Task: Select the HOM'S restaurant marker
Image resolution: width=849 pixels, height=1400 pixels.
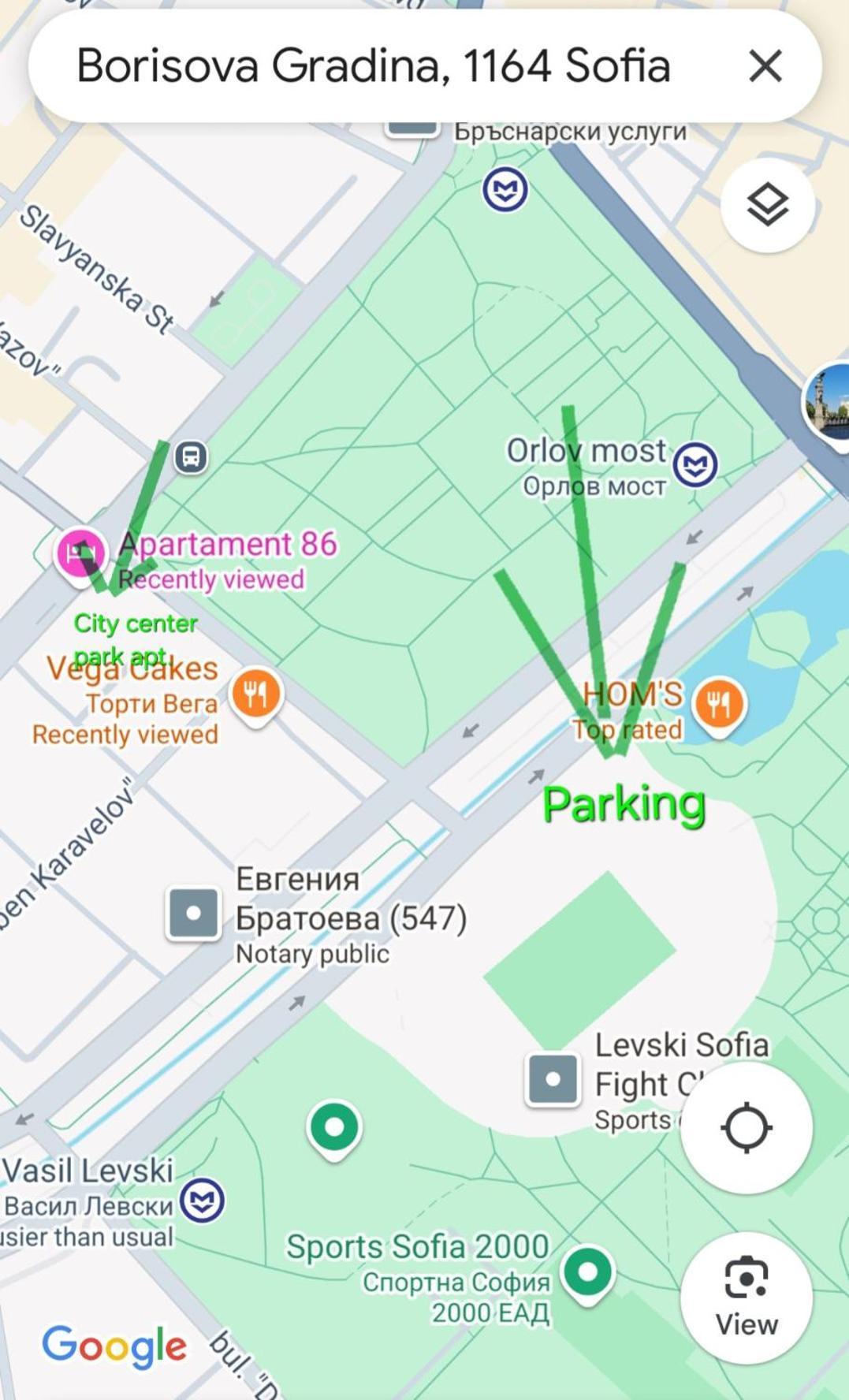Action: pos(719,703)
